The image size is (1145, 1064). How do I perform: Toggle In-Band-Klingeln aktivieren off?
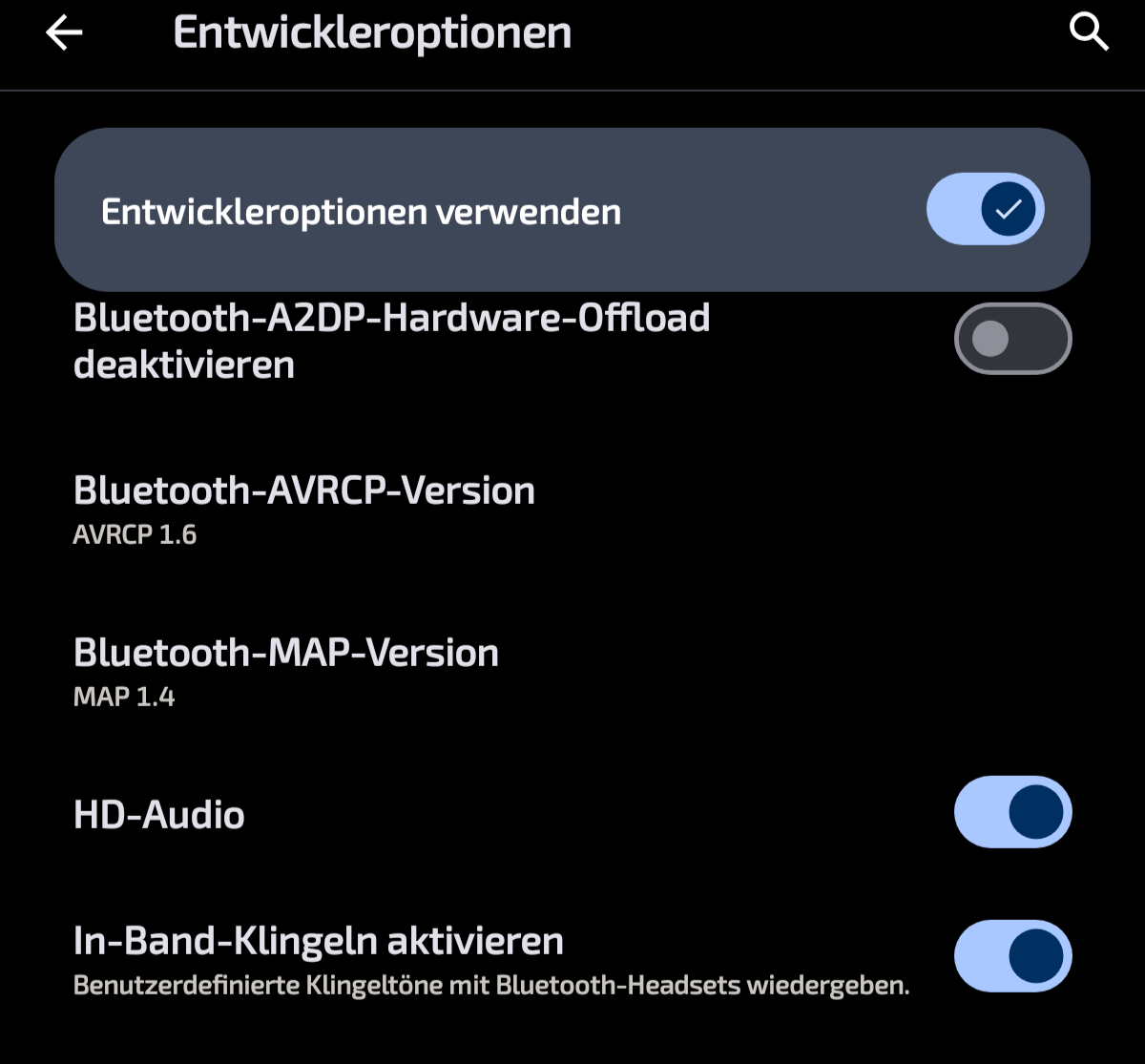click(1012, 955)
